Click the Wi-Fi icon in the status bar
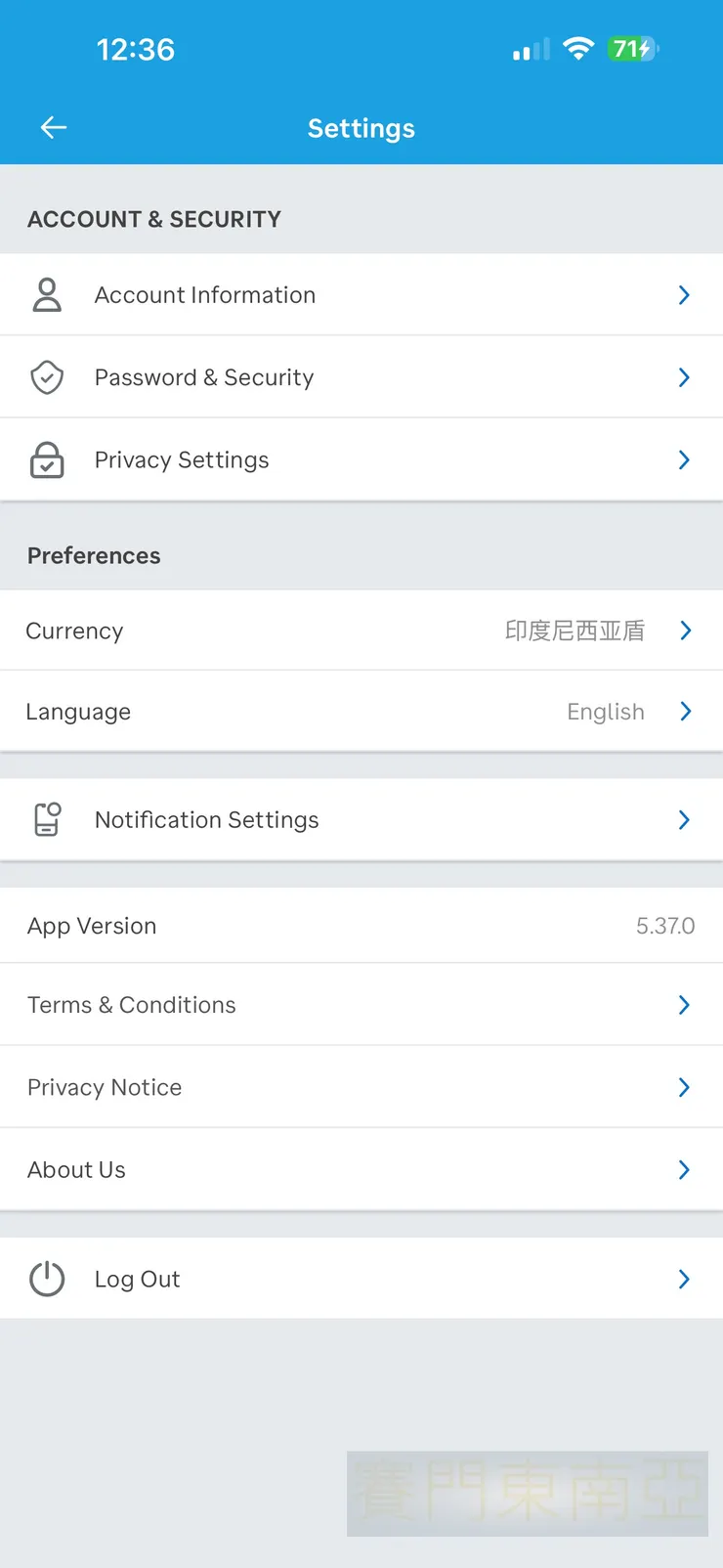This screenshot has width=723, height=1568. pos(578,49)
